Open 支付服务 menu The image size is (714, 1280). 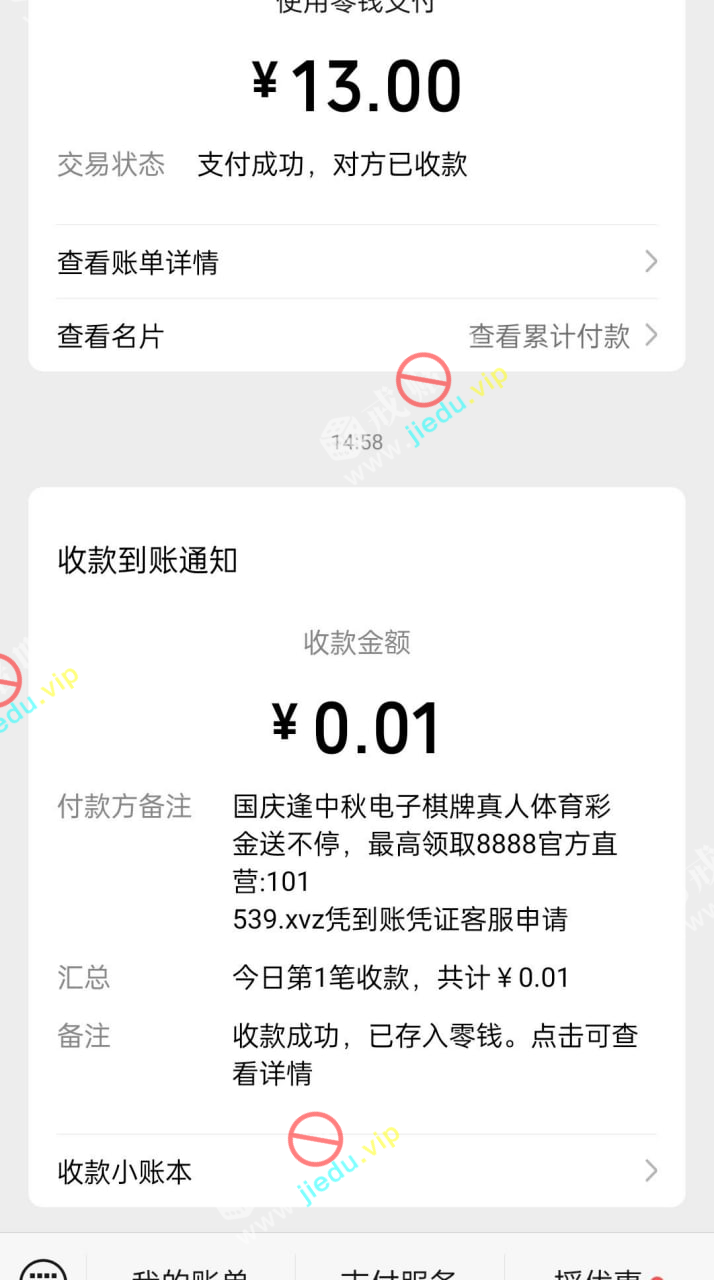pos(399,1272)
